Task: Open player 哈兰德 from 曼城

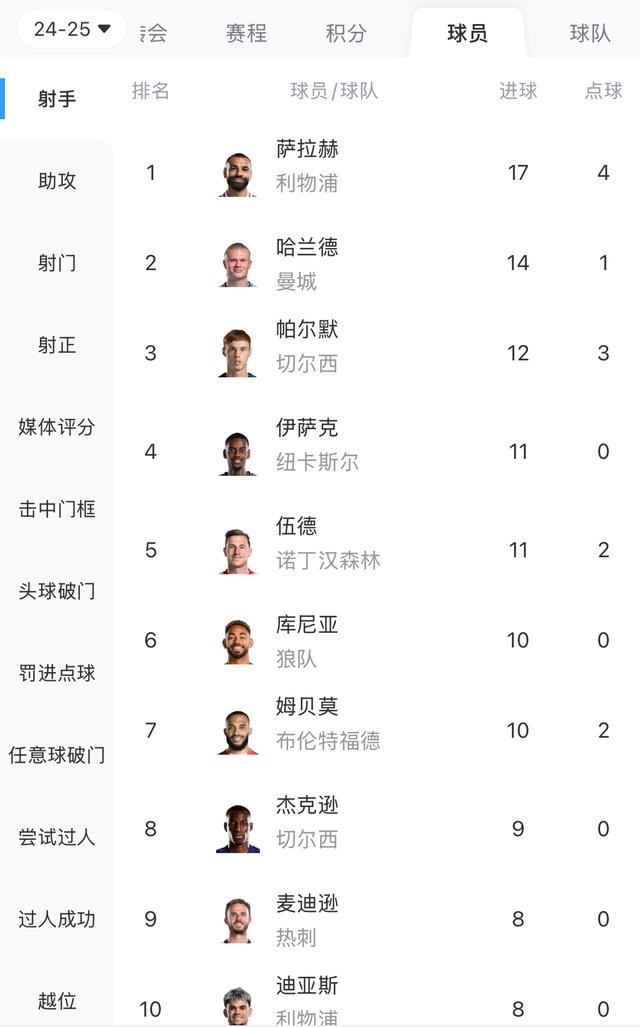Action: 307,248
